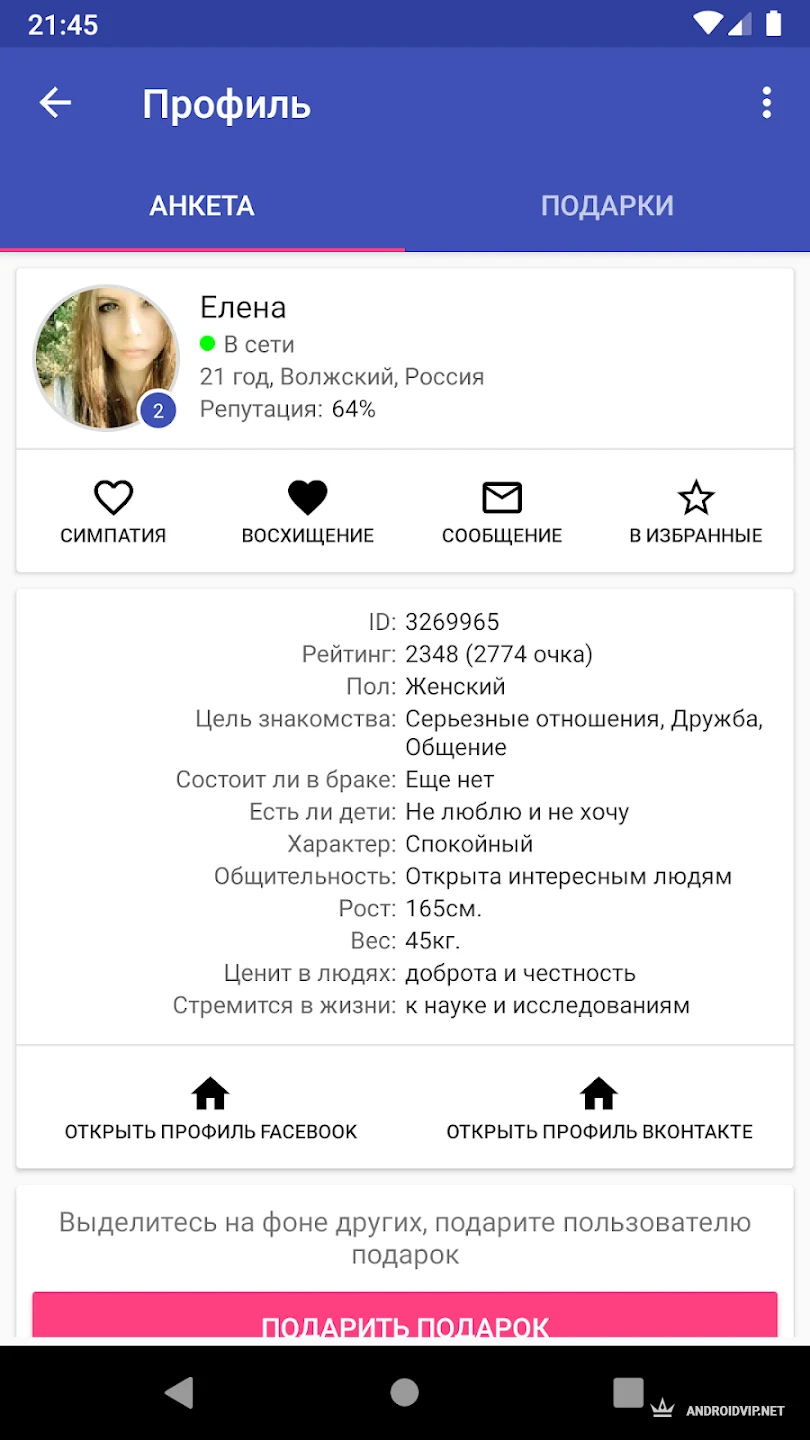Viewport: 810px width, 1440px height.
Task: Add Elena to В избранные
Action: tap(696, 512)
